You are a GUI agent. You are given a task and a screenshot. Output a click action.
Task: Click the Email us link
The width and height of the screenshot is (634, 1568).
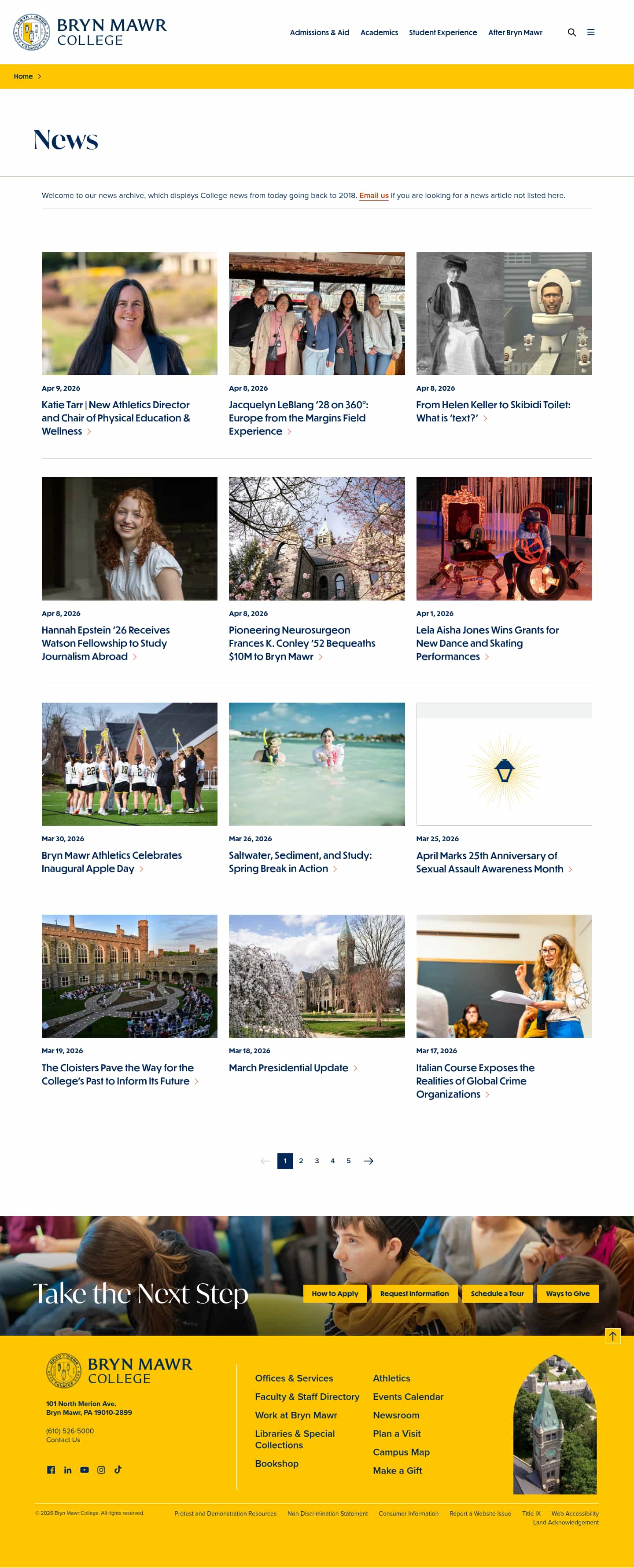point(373,195)
